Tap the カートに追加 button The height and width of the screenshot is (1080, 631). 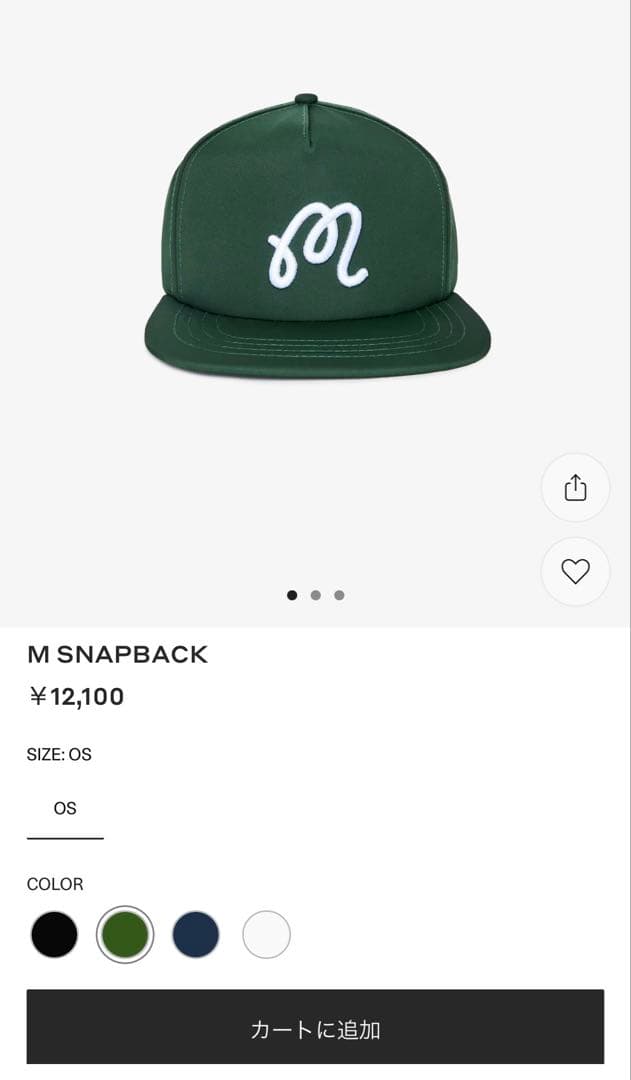pyautogui.click(x=315, y=1027)
